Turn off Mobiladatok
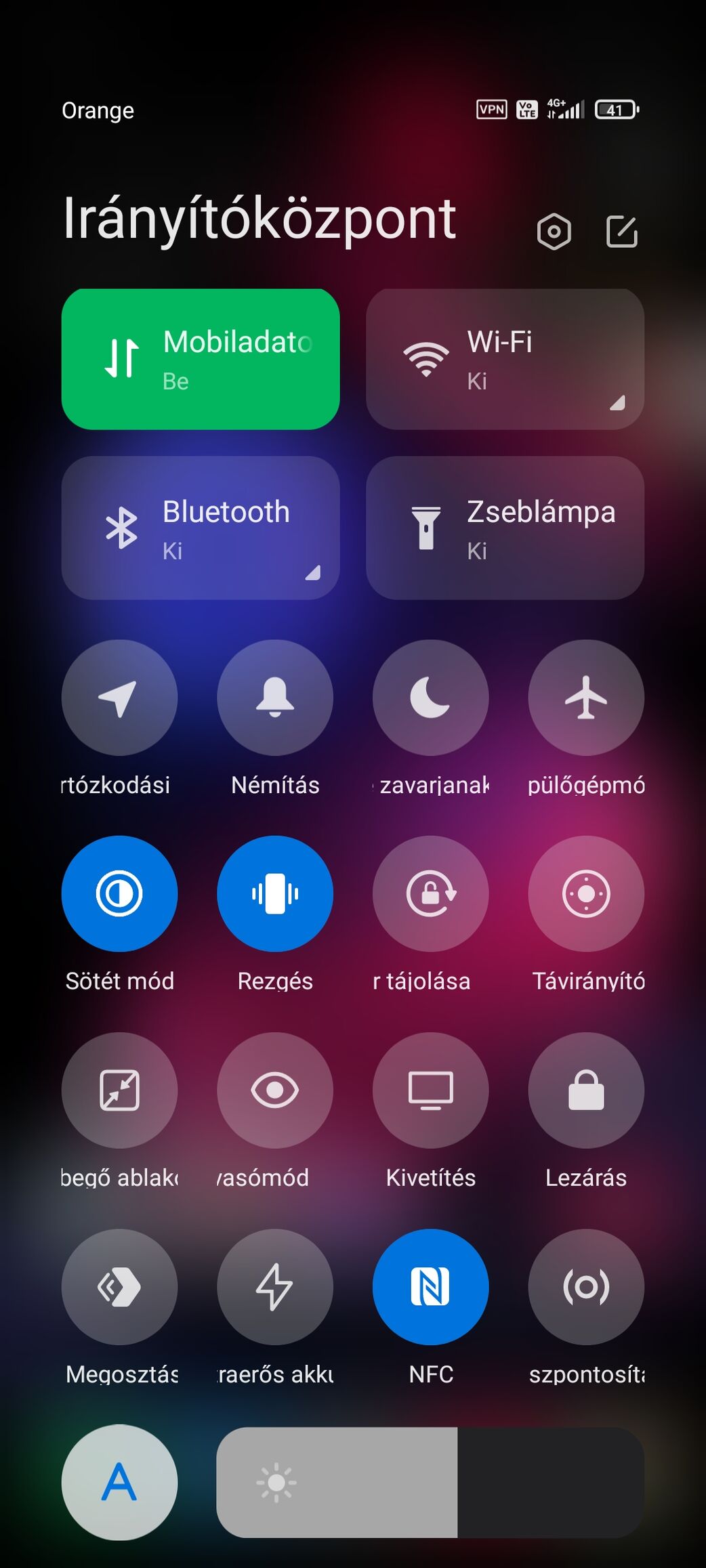 point(201,359)
